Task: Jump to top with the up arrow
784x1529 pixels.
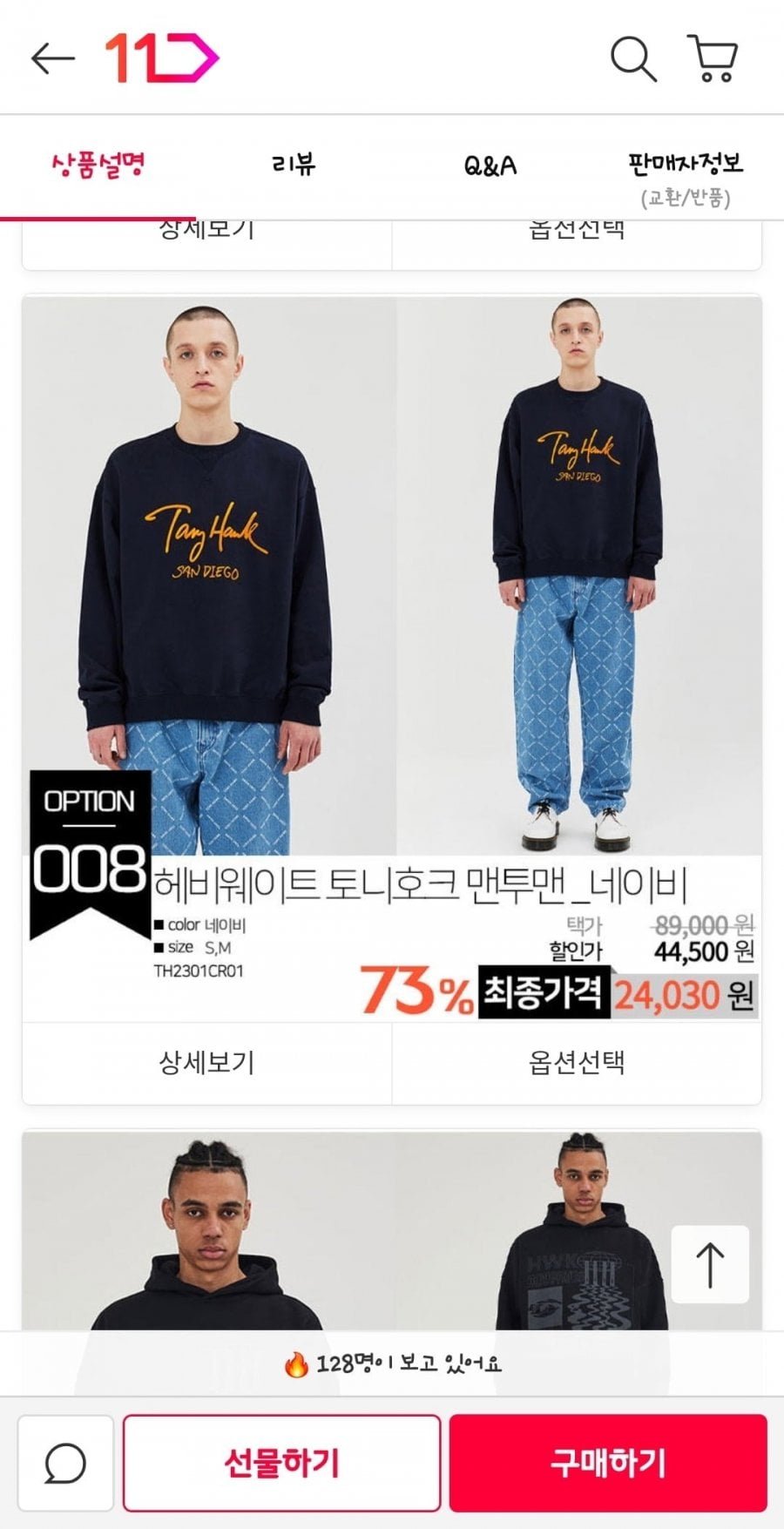Action: tap(710, 1264)
